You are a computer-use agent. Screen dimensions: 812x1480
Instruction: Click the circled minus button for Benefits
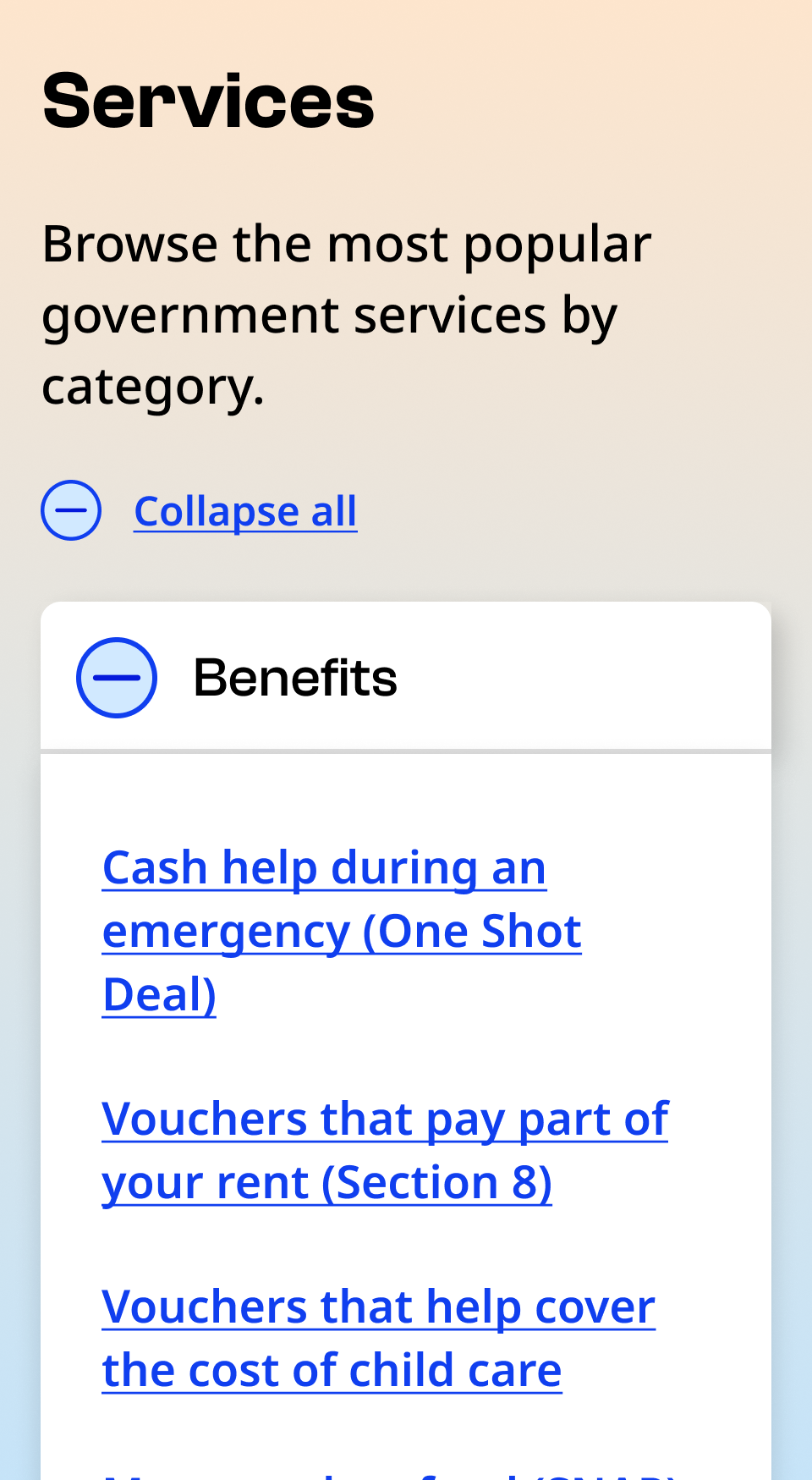[117, 678]
